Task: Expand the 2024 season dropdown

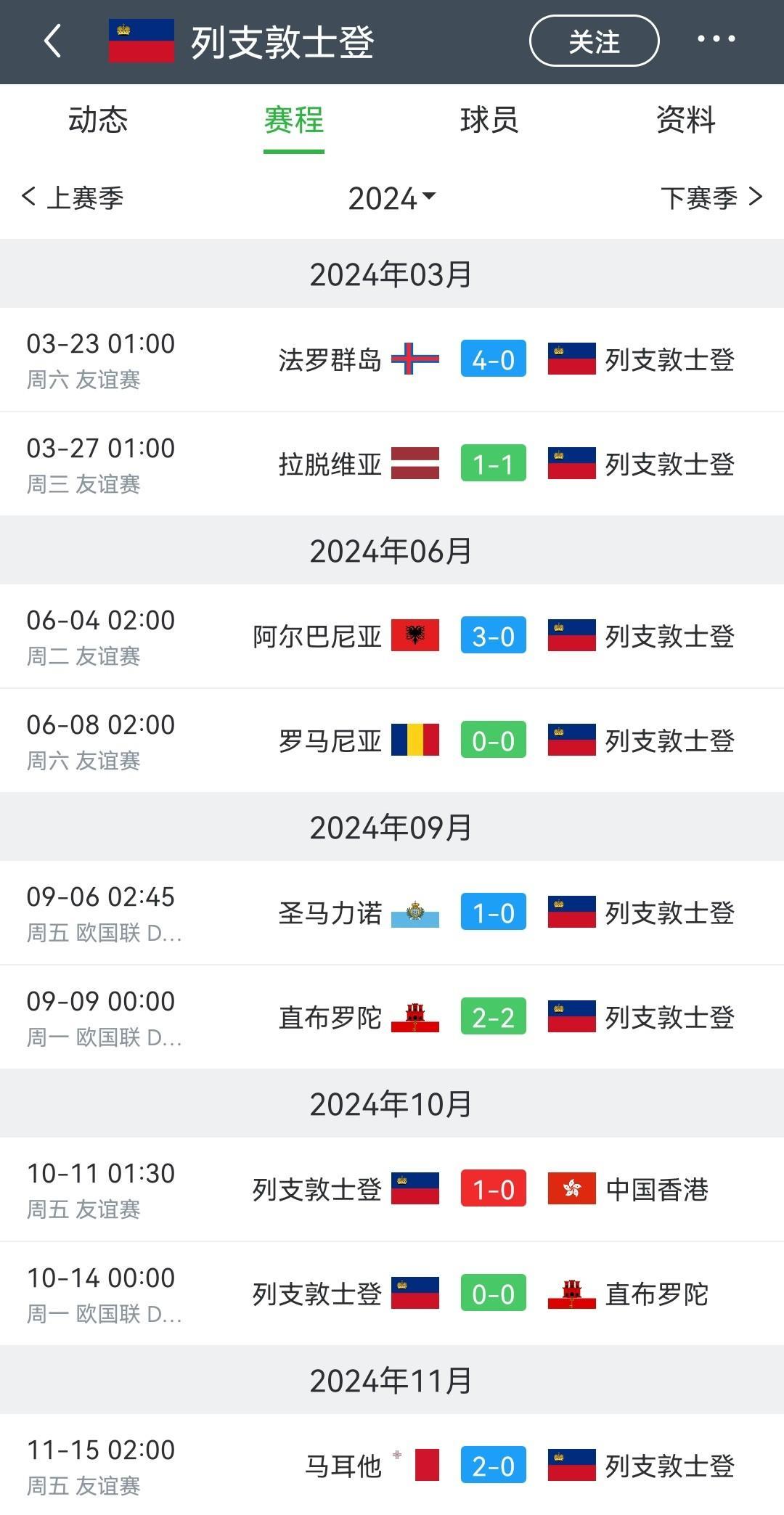Action: tap(392, 199)
